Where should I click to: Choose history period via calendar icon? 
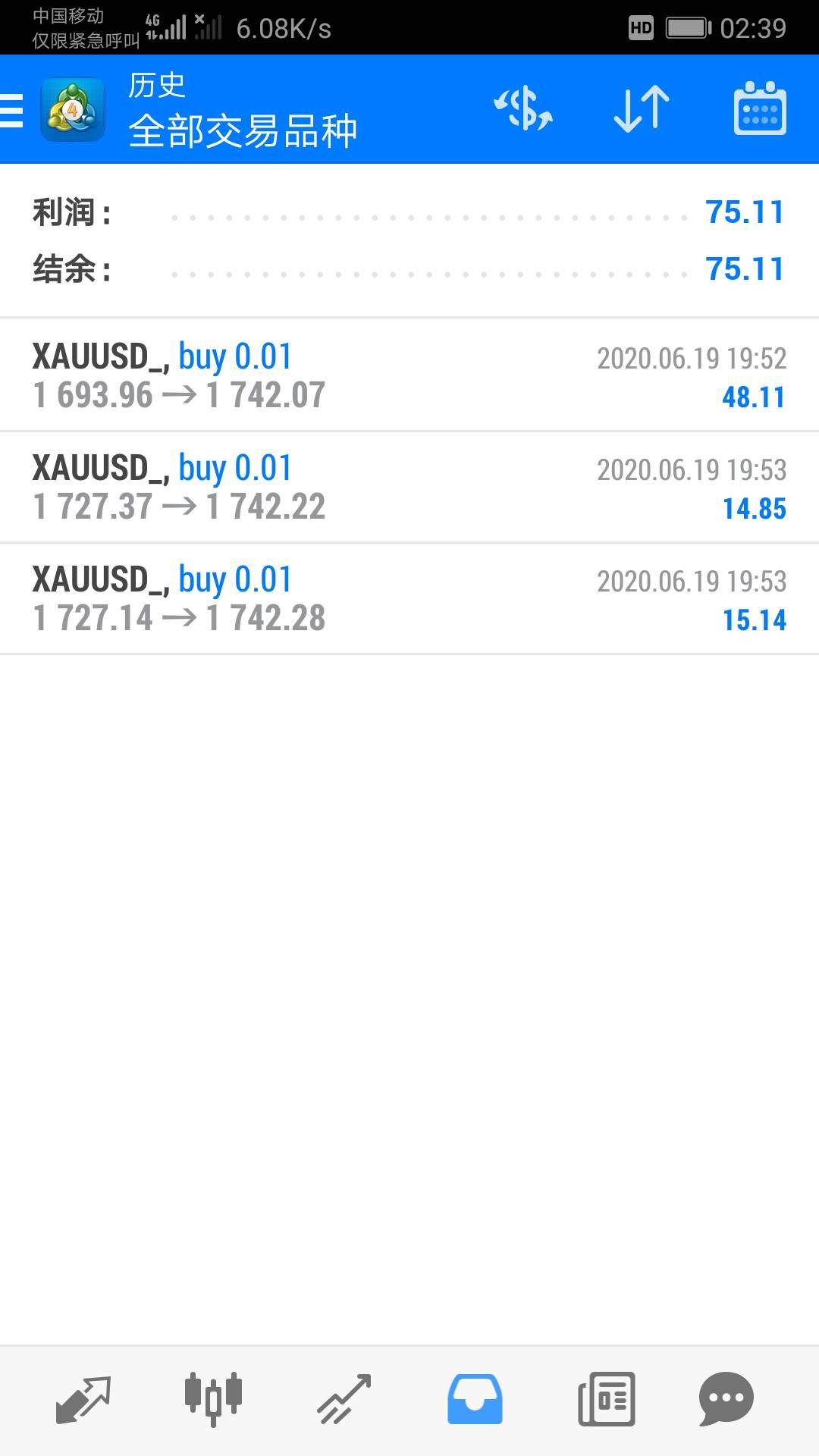point(760,109)
